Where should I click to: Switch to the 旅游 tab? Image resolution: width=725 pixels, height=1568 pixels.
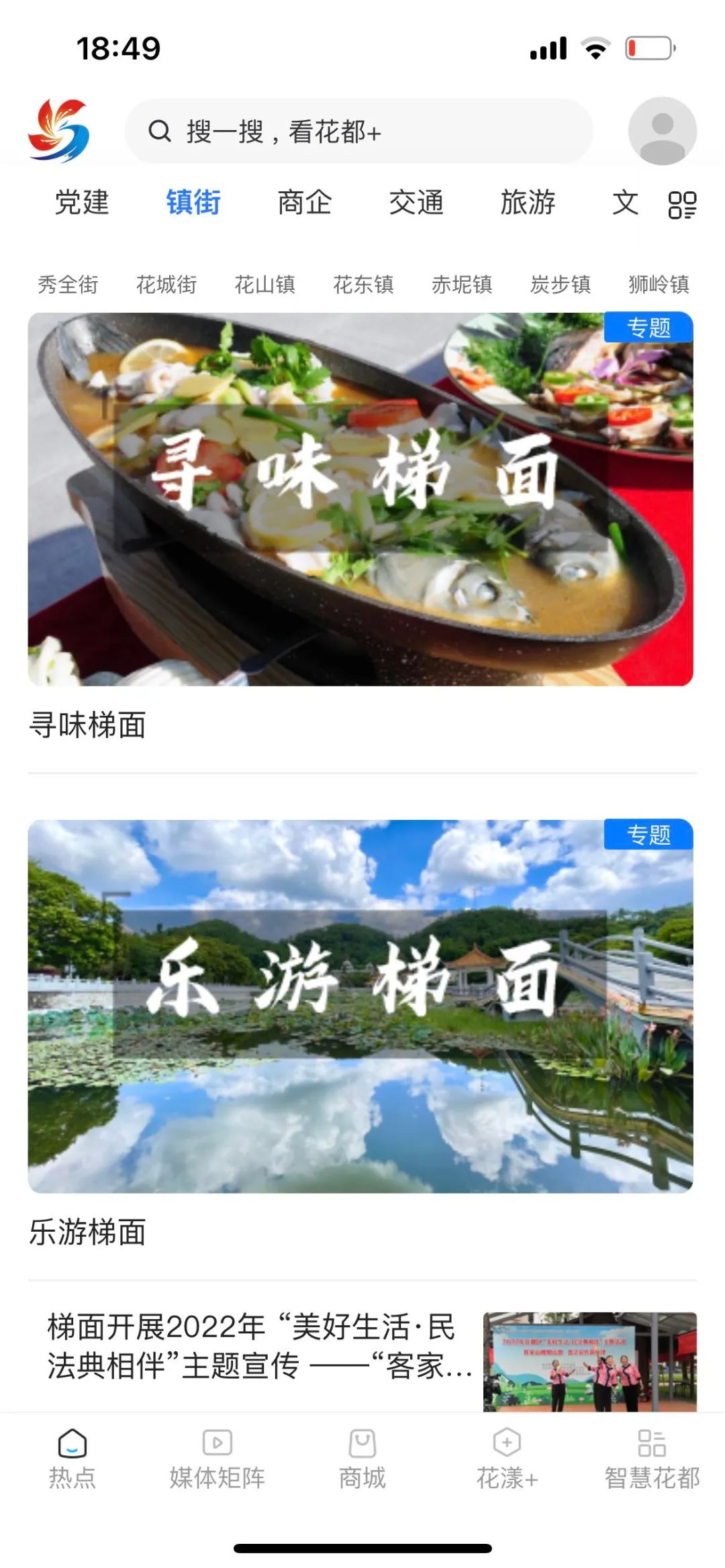point(528,203)
